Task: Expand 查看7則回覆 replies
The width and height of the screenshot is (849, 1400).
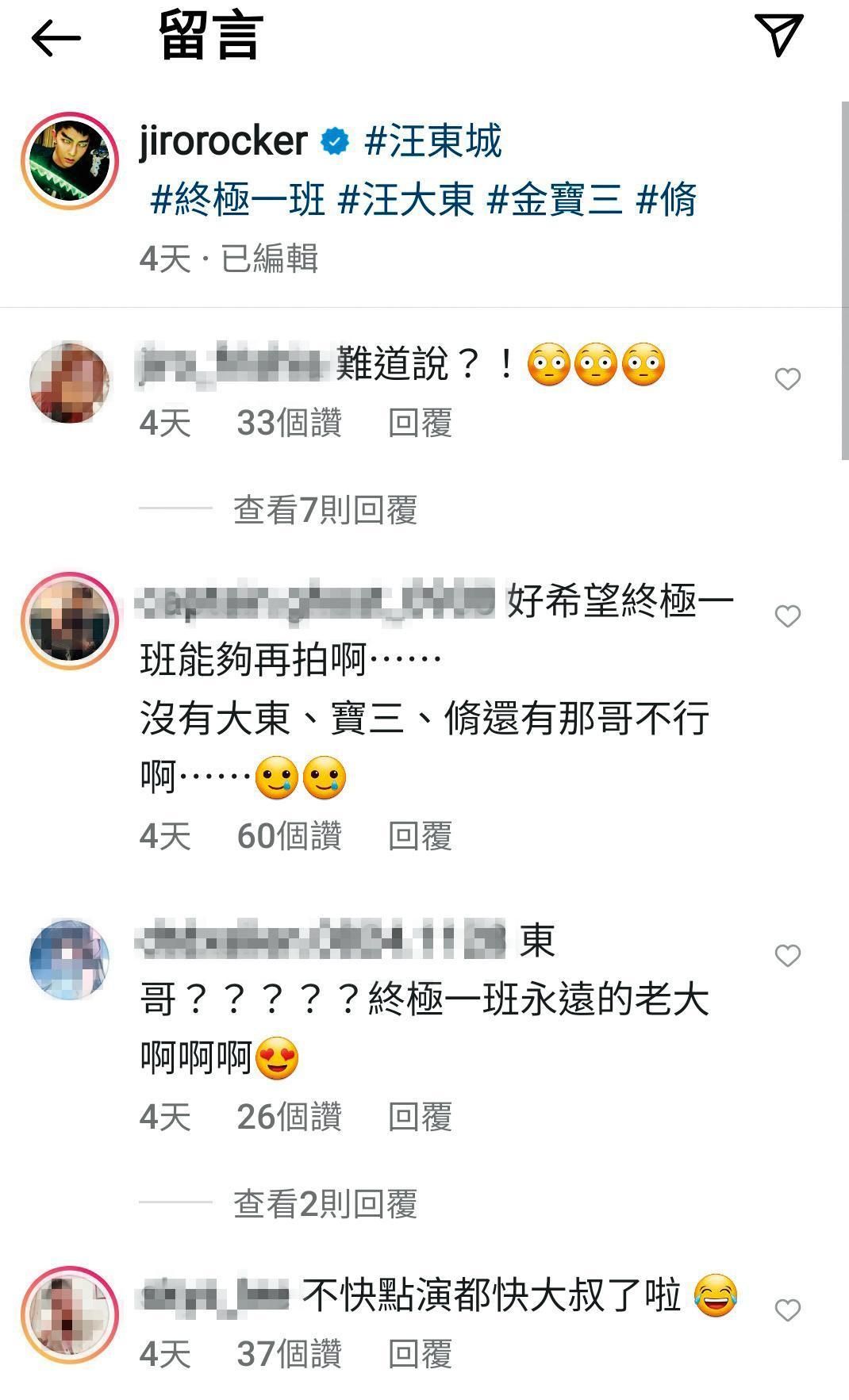Action: (x=325, y=510)
